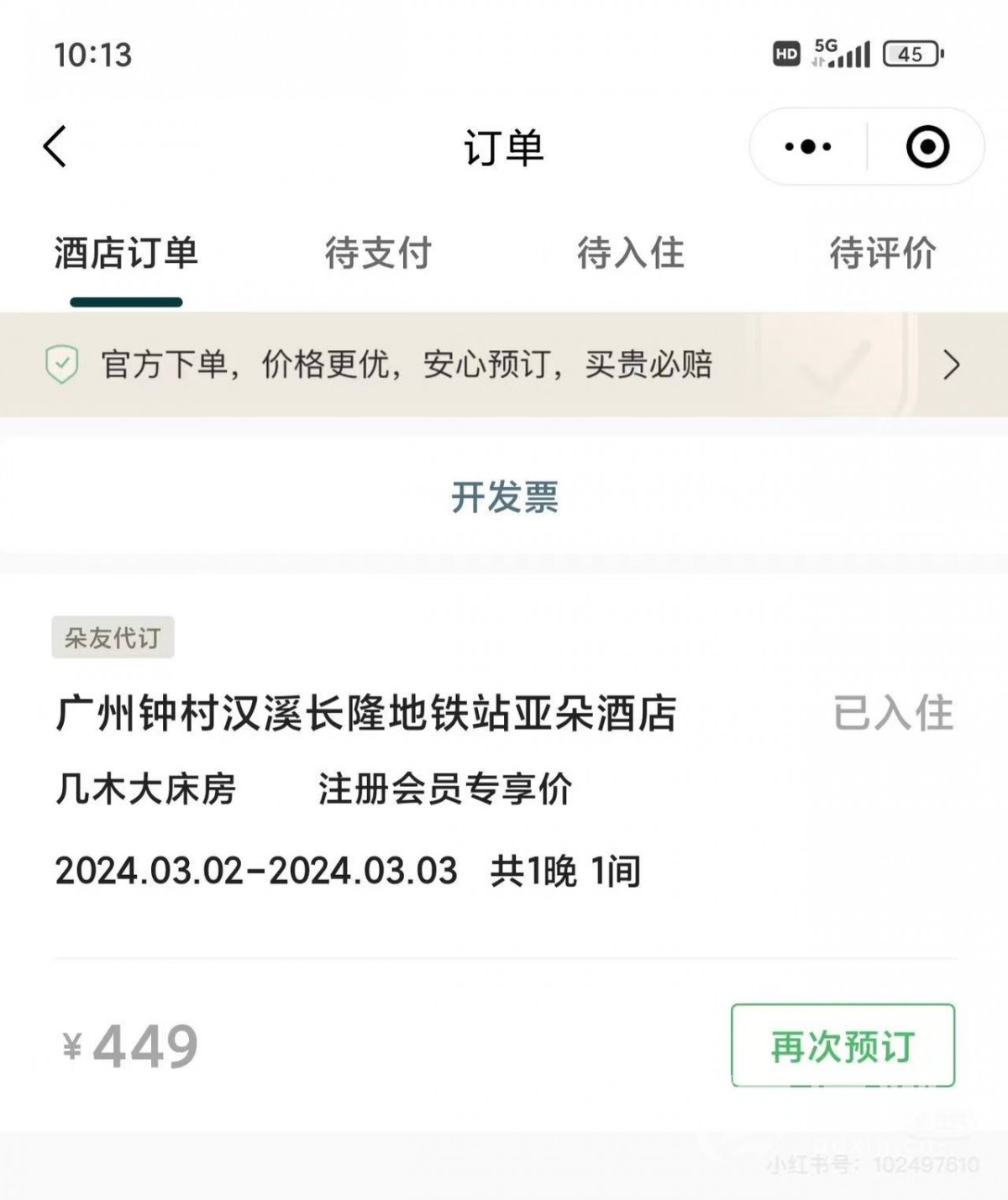Close the mini program with the circle icon
The image size is (1008, 1200).
[927, 147]
